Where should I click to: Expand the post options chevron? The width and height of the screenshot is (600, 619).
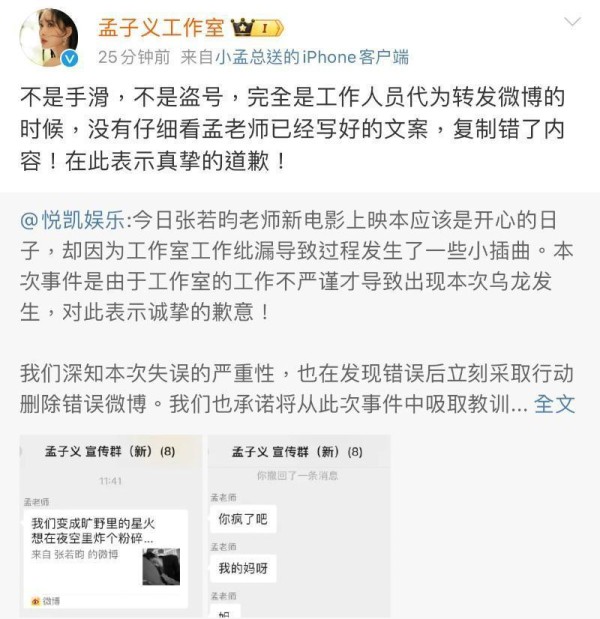point(571,22)
